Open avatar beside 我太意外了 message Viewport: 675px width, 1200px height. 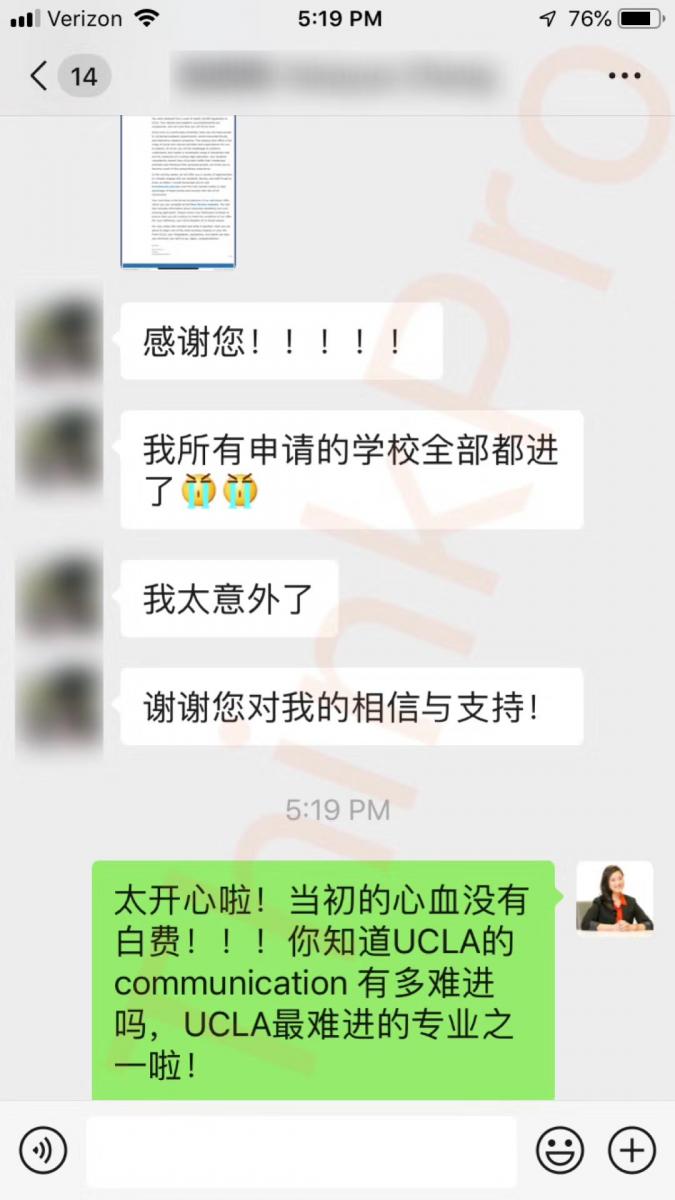click(x=60, y=598)
